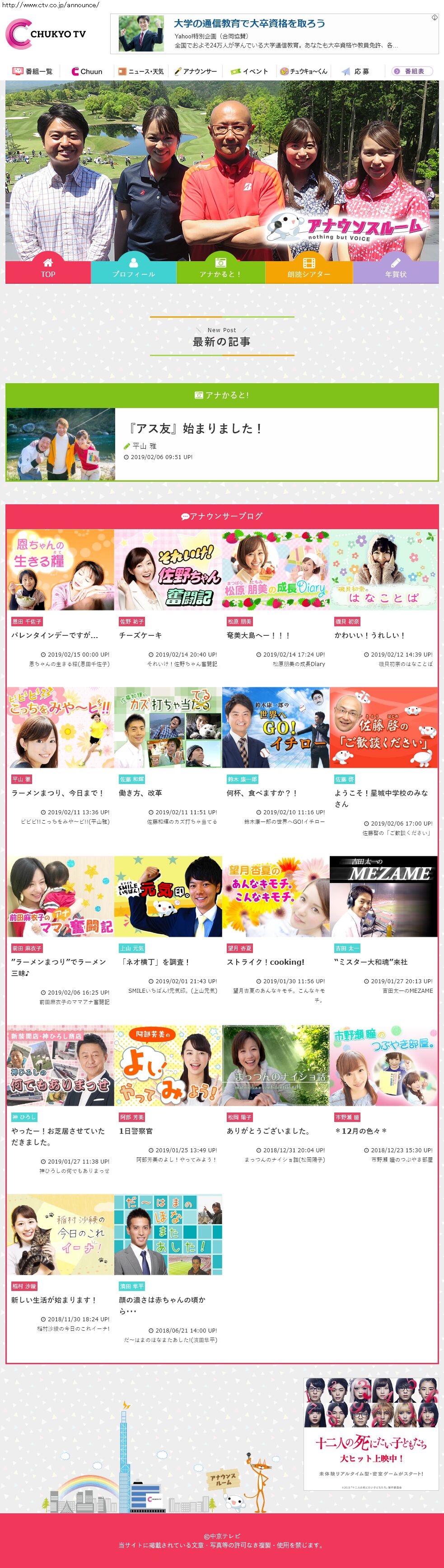Switch to the 年賀状 tab

tap(395, 268)
